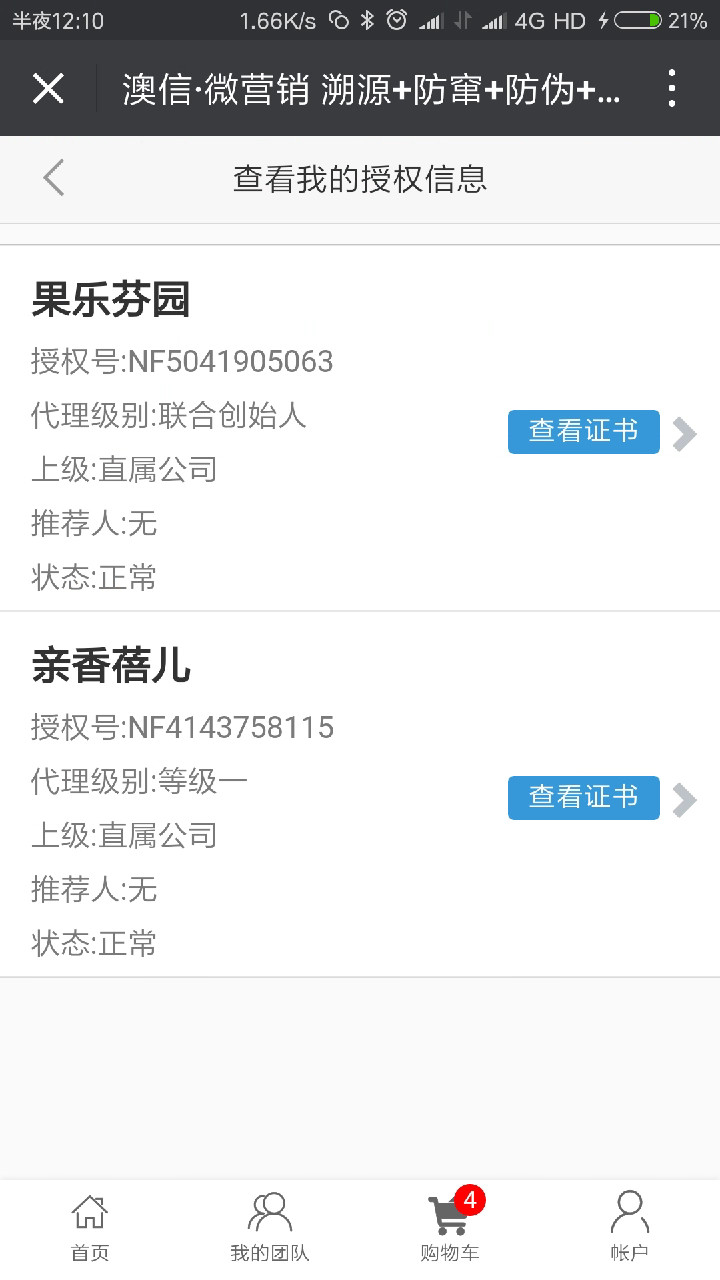Close the web page with X
Image resolution: width=720 pixels, height=1280 pixels.
tap(48, 89)
